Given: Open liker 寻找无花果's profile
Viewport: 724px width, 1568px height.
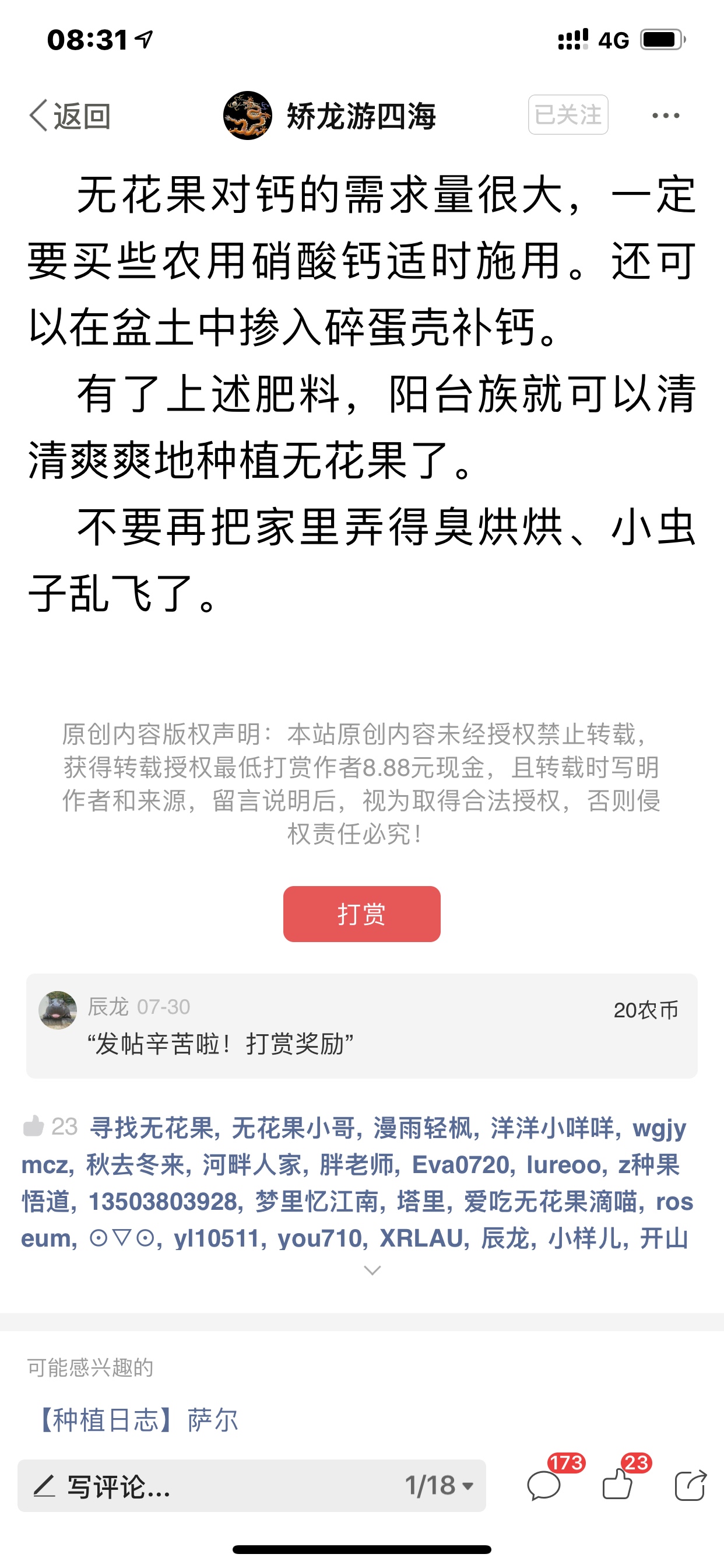Looking at the screenshot, I should (152, 1128).
